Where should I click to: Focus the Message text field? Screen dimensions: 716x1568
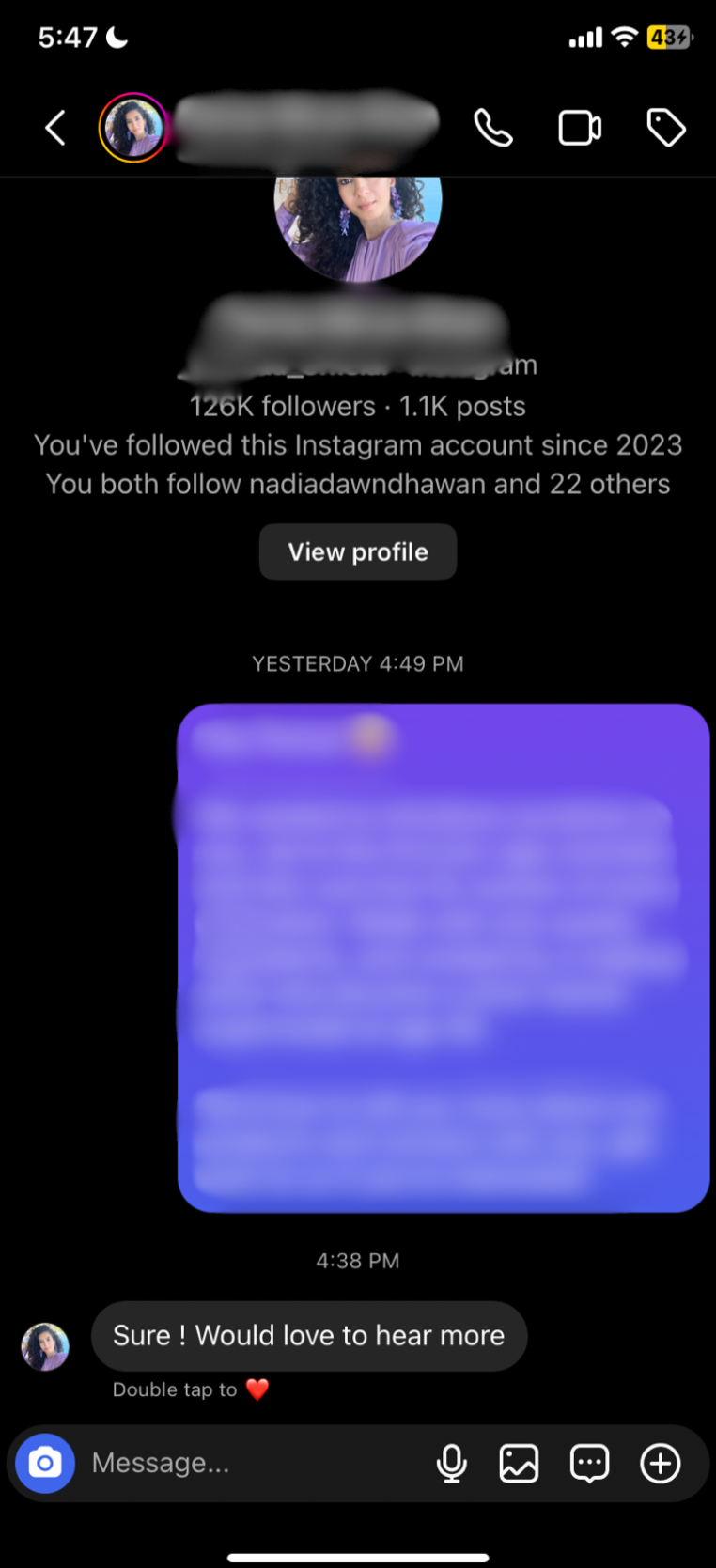coord(244,1463)
